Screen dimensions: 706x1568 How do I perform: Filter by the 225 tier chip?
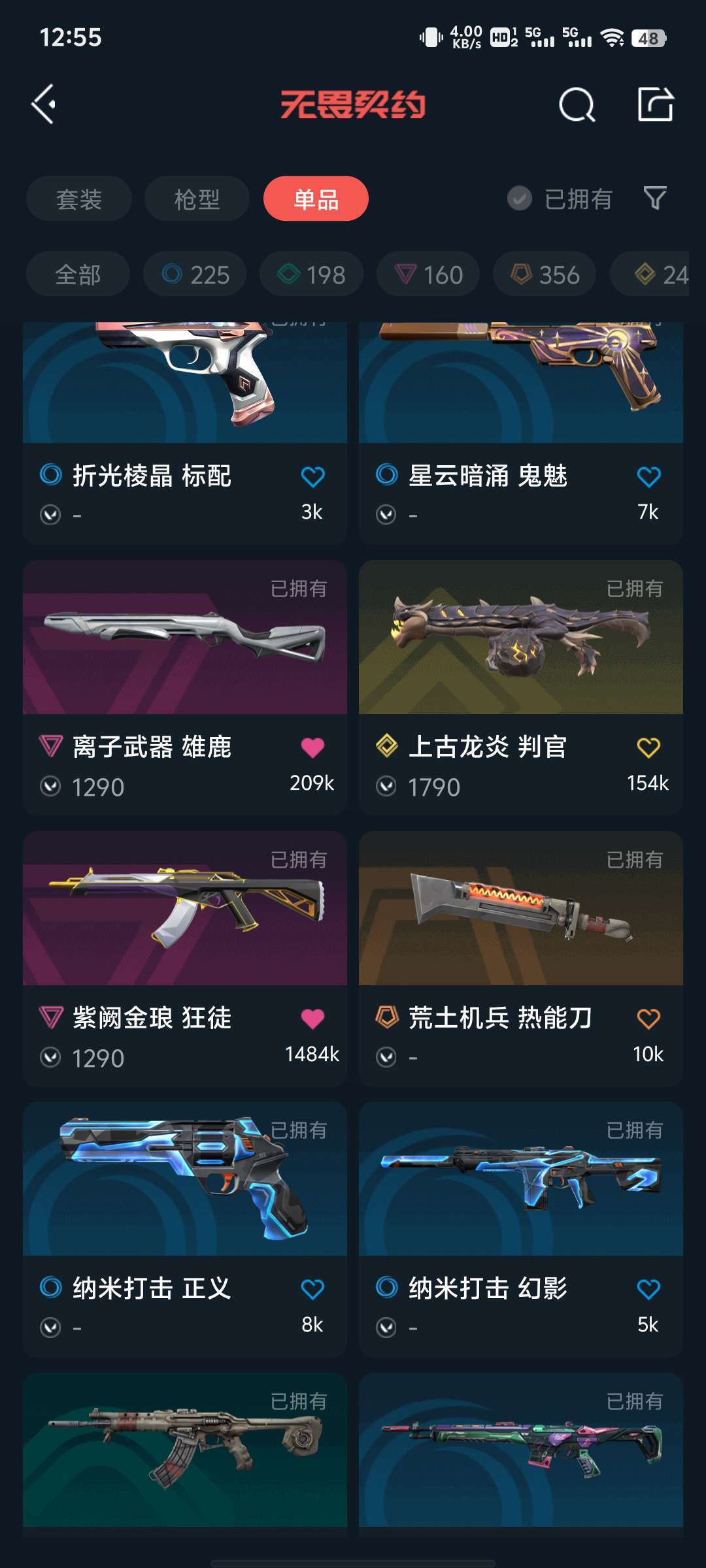coord(195,274)
